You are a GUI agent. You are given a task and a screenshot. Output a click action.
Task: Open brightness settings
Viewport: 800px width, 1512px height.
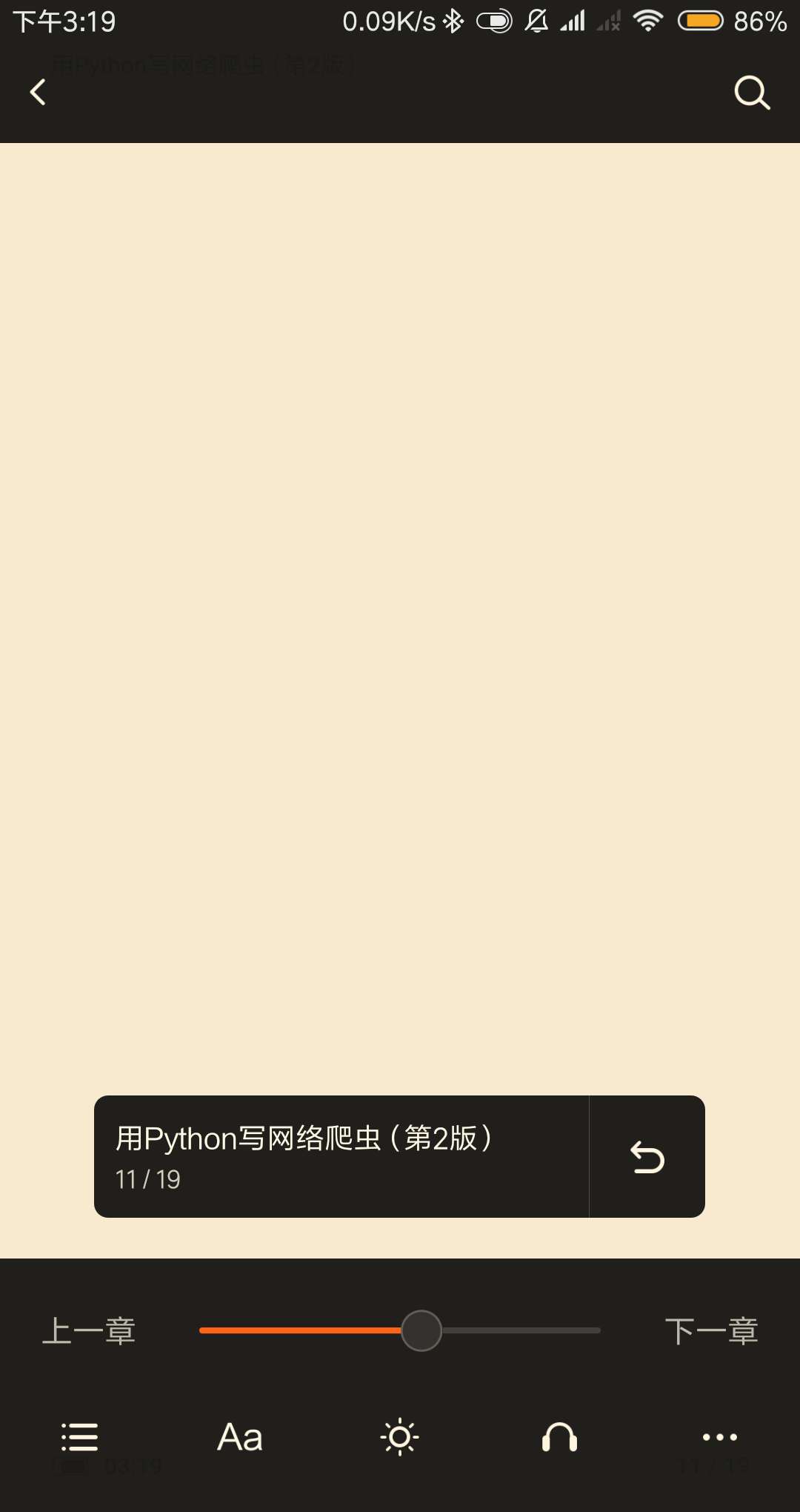(x=400, y=1437)
